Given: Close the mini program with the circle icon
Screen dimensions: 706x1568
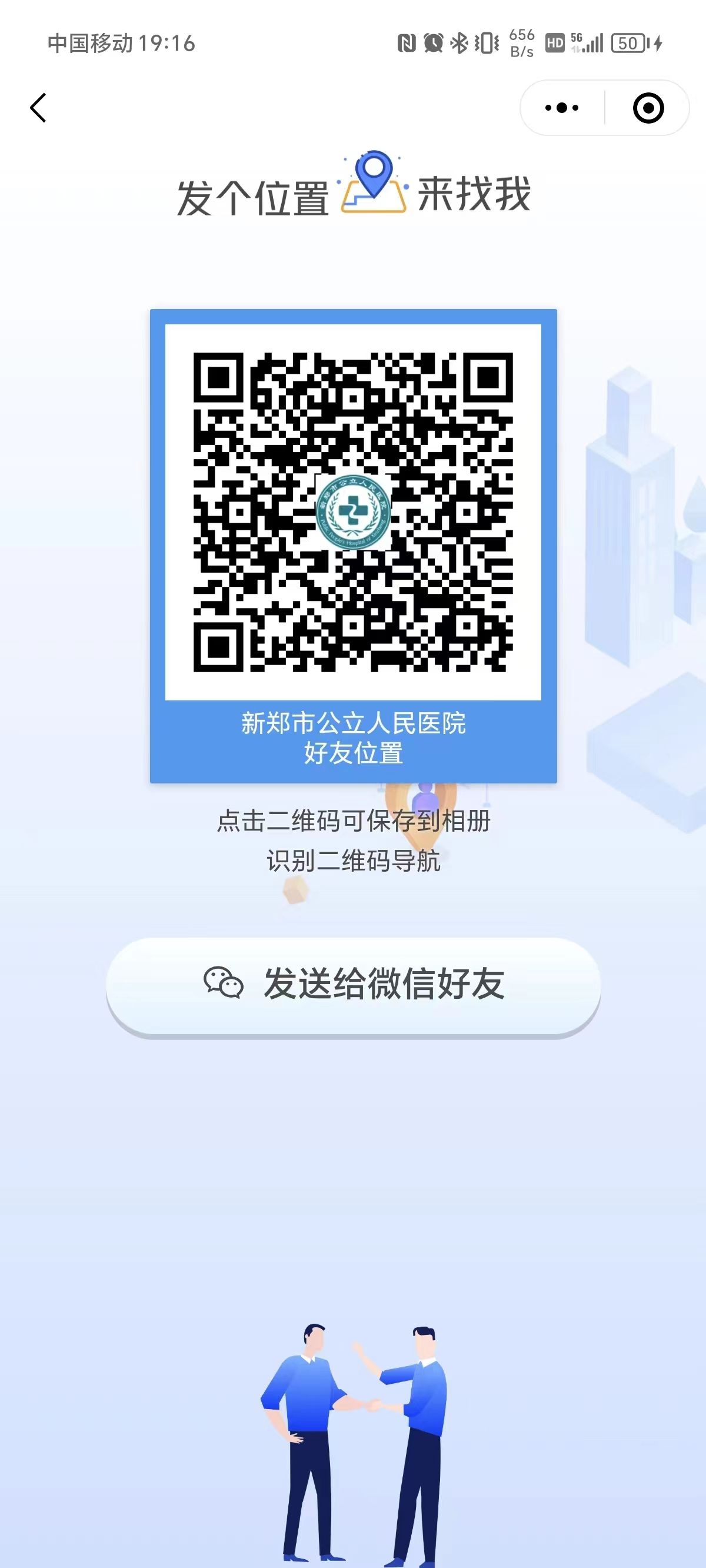Looking at the screenshot, I should 648,108.
